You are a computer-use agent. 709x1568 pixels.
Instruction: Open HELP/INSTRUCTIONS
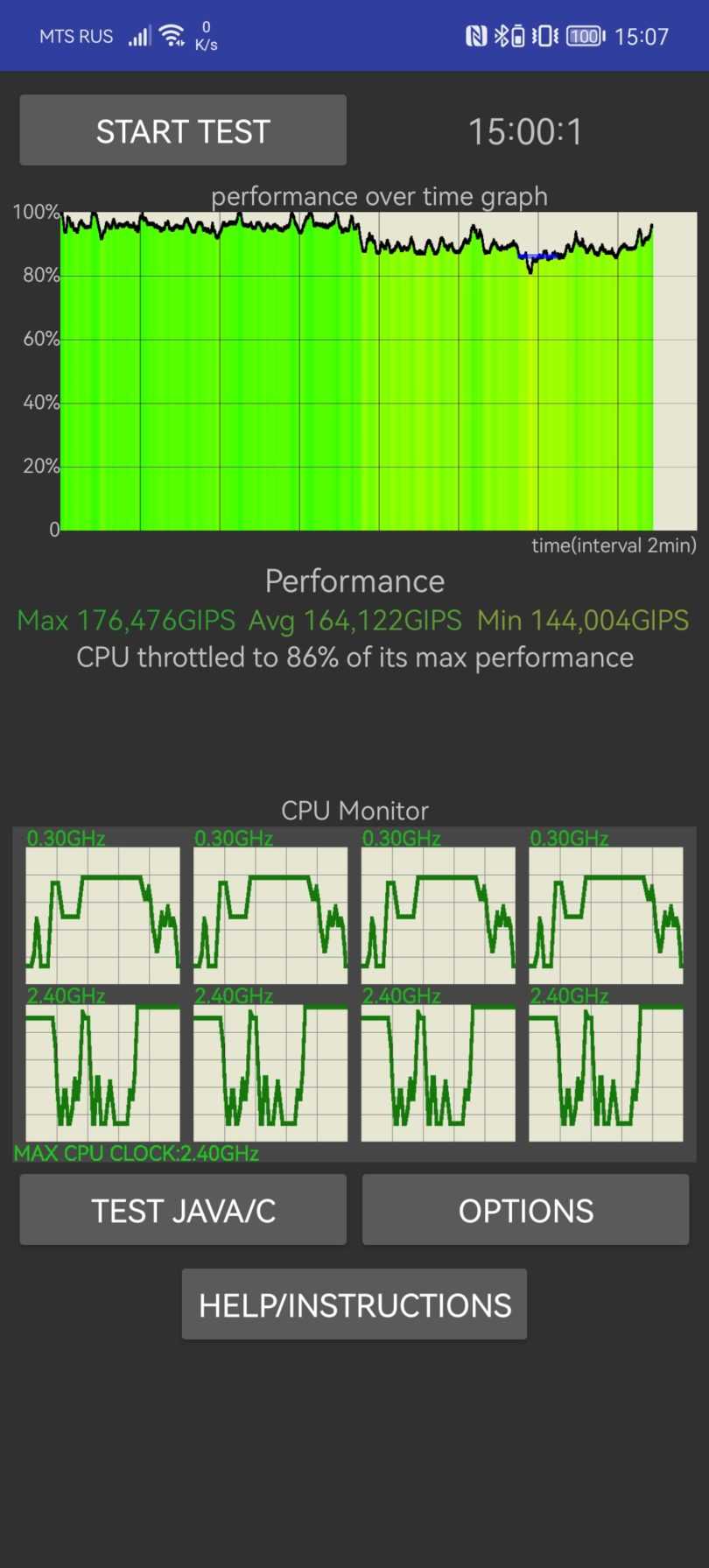tap(354, 1304)
